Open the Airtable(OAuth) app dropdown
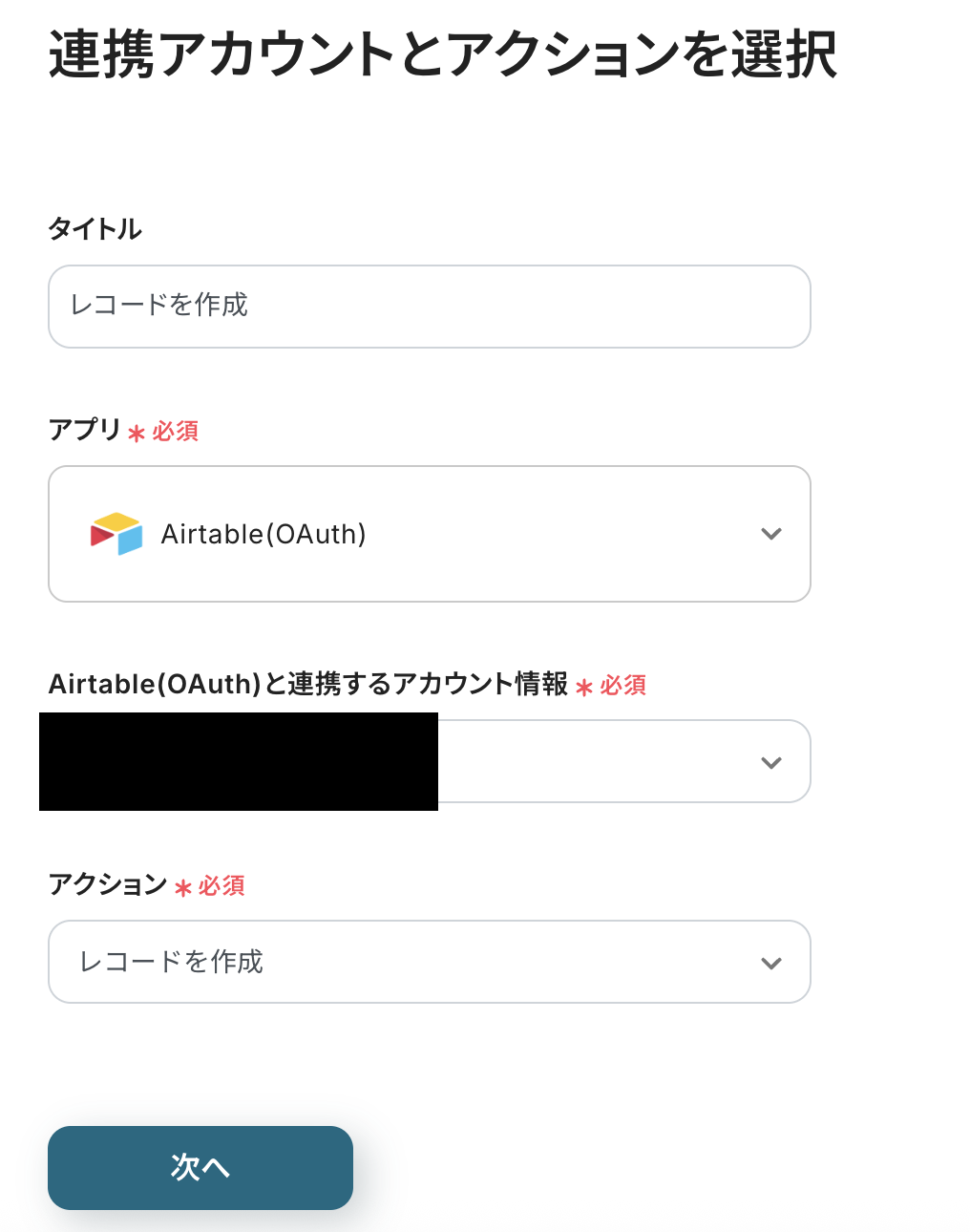Image resolution: width=970 pixels, height=1232 pixels. 429,534
